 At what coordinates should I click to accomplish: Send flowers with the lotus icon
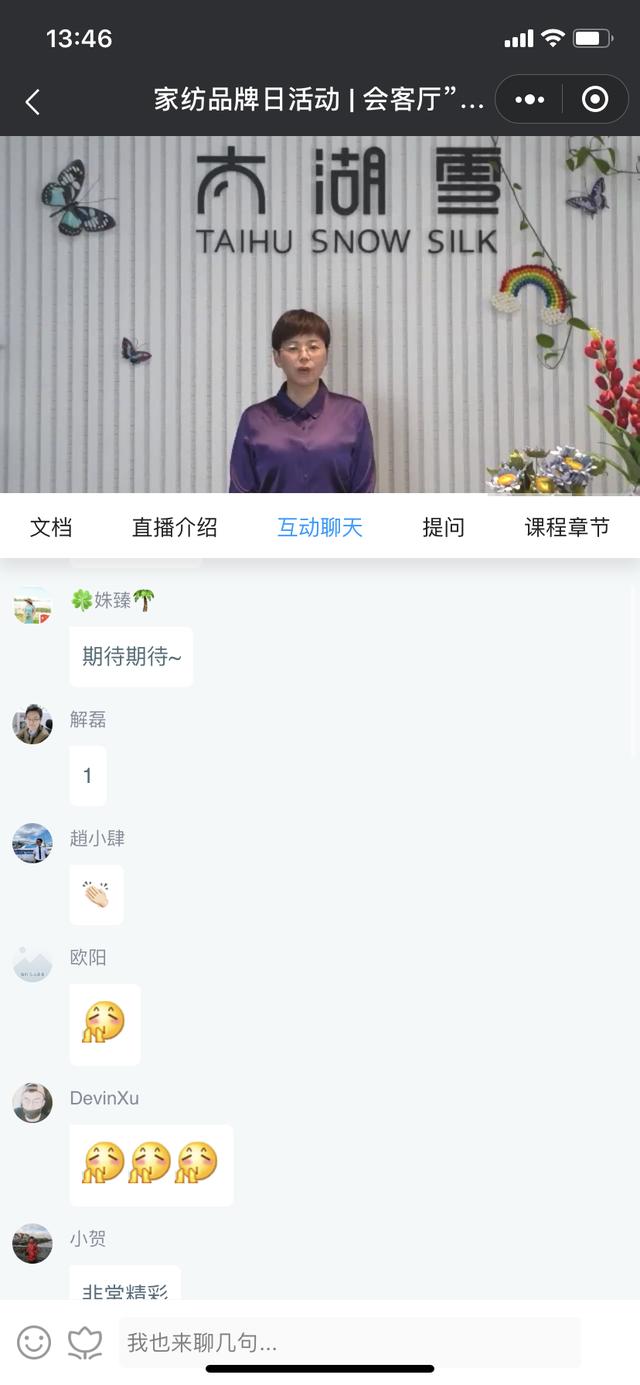(x=85, y=1342)
